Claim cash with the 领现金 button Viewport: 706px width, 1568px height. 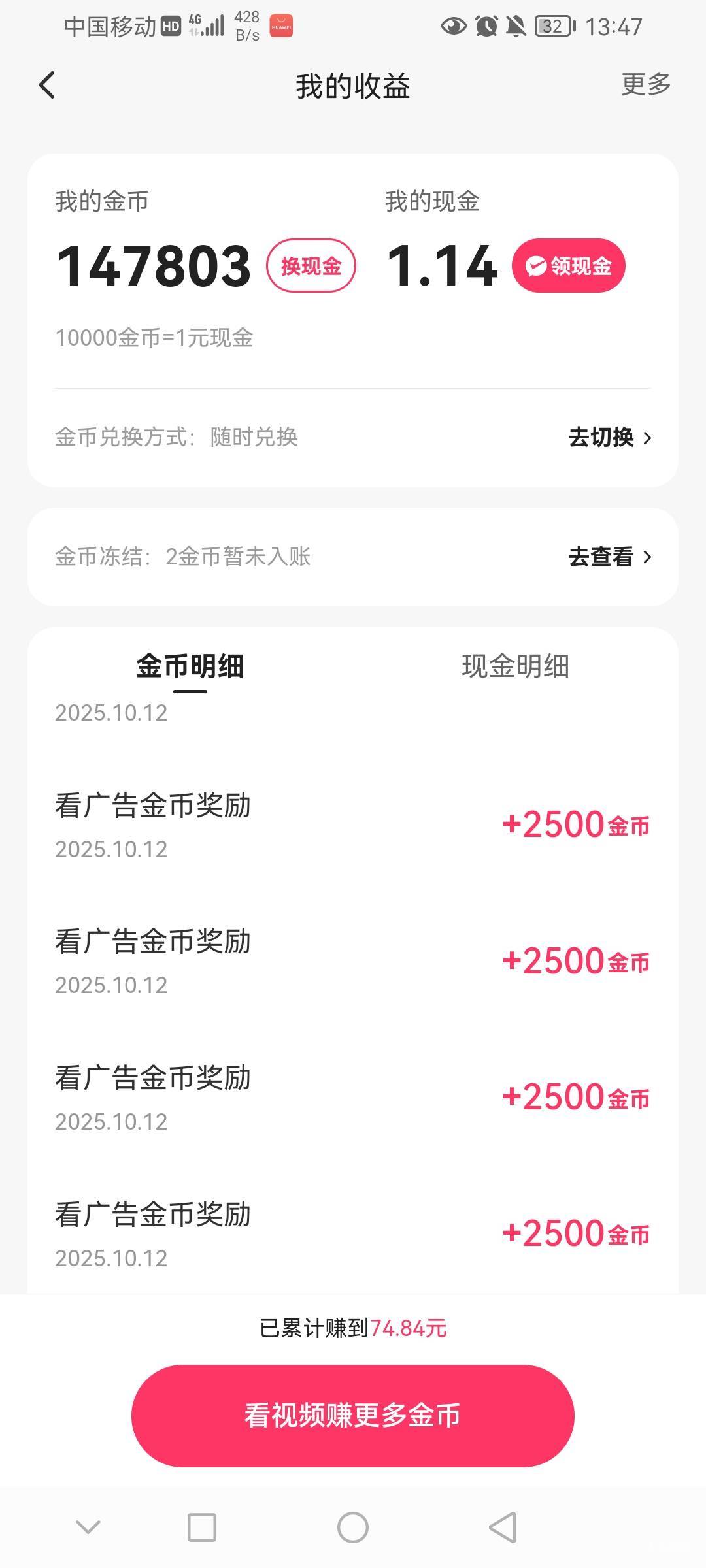(569, 266)
